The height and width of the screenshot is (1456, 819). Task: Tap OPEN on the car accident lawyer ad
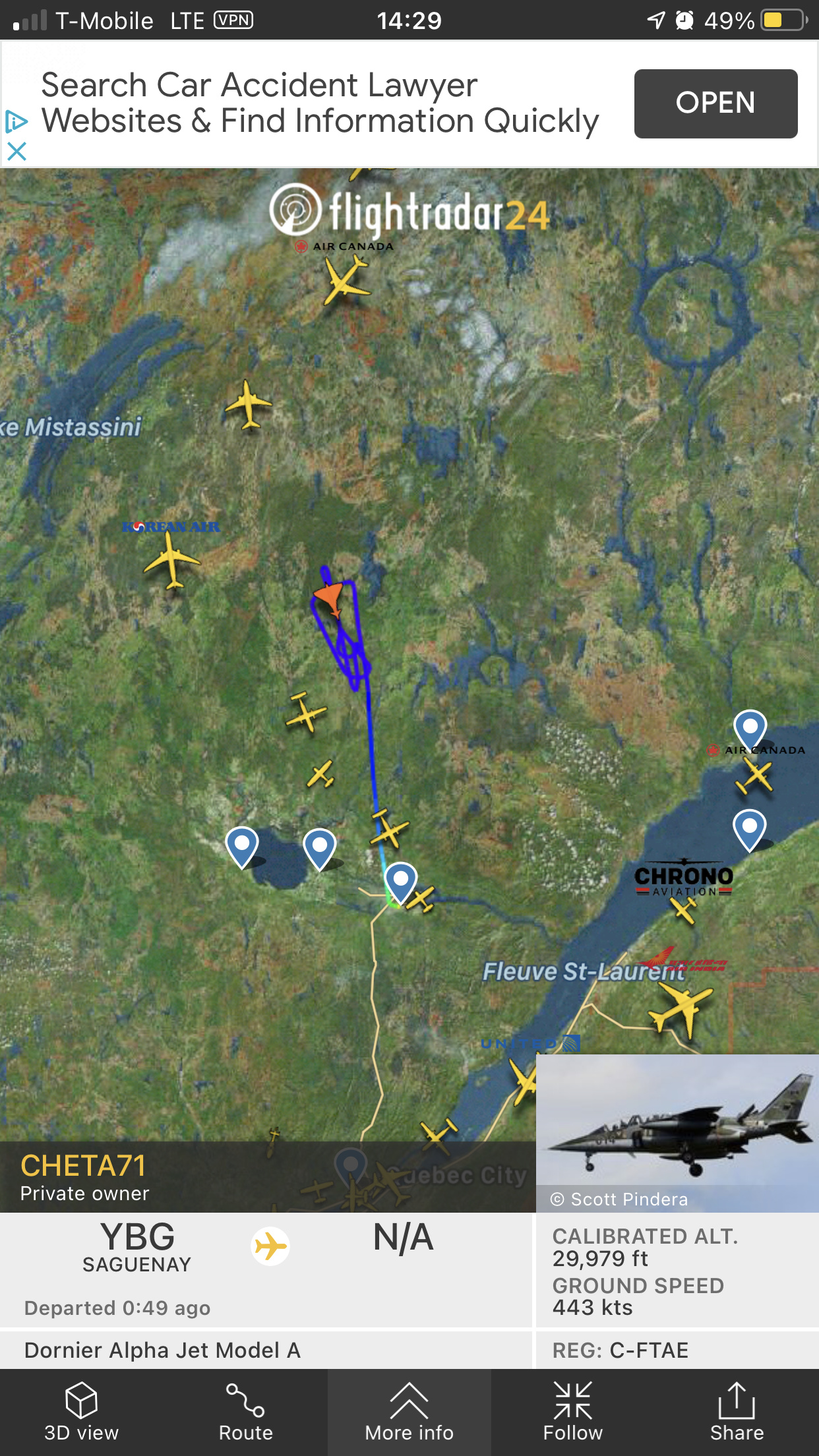point(715,104)
